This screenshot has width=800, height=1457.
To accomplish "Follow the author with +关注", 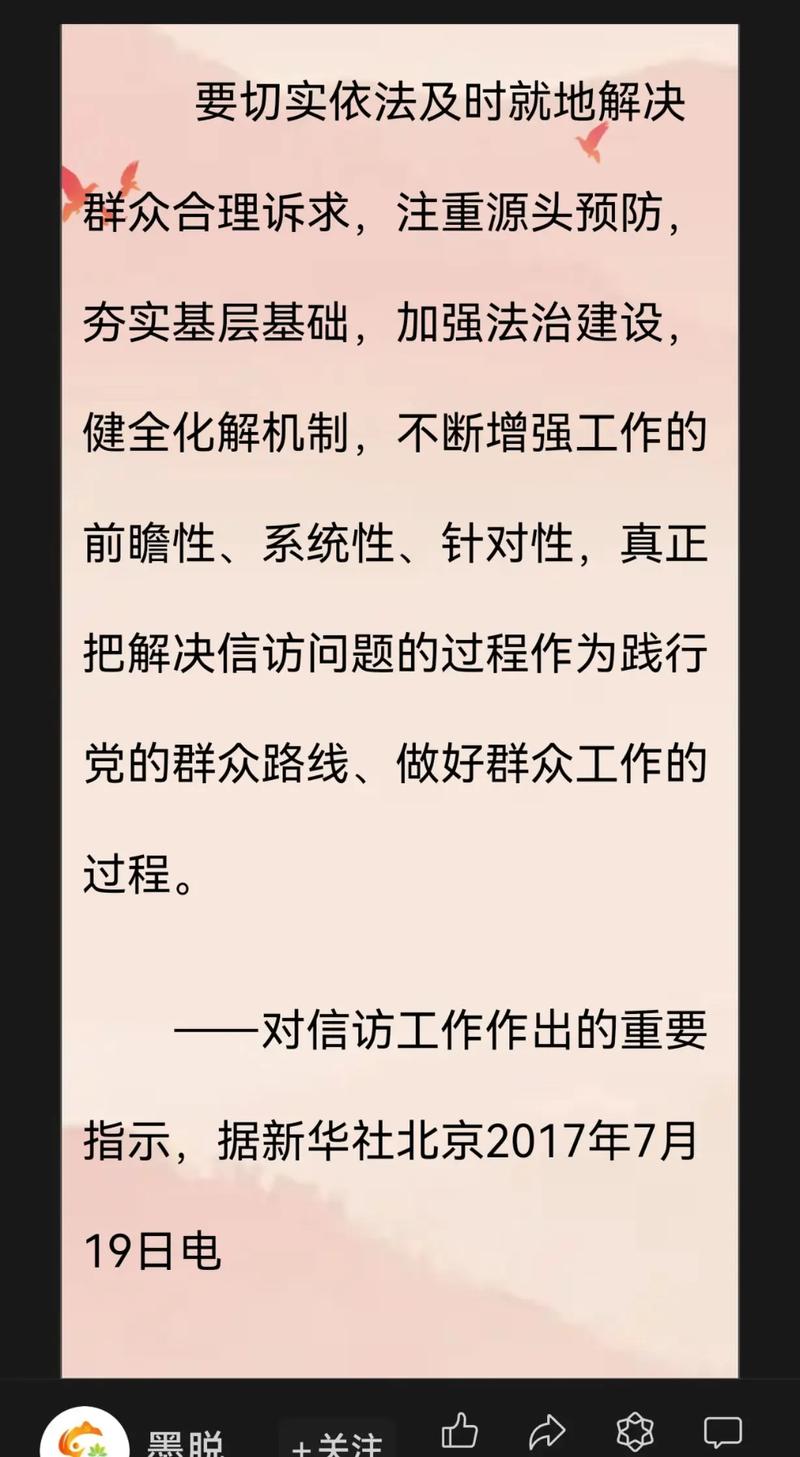I will click(336, 1440).
